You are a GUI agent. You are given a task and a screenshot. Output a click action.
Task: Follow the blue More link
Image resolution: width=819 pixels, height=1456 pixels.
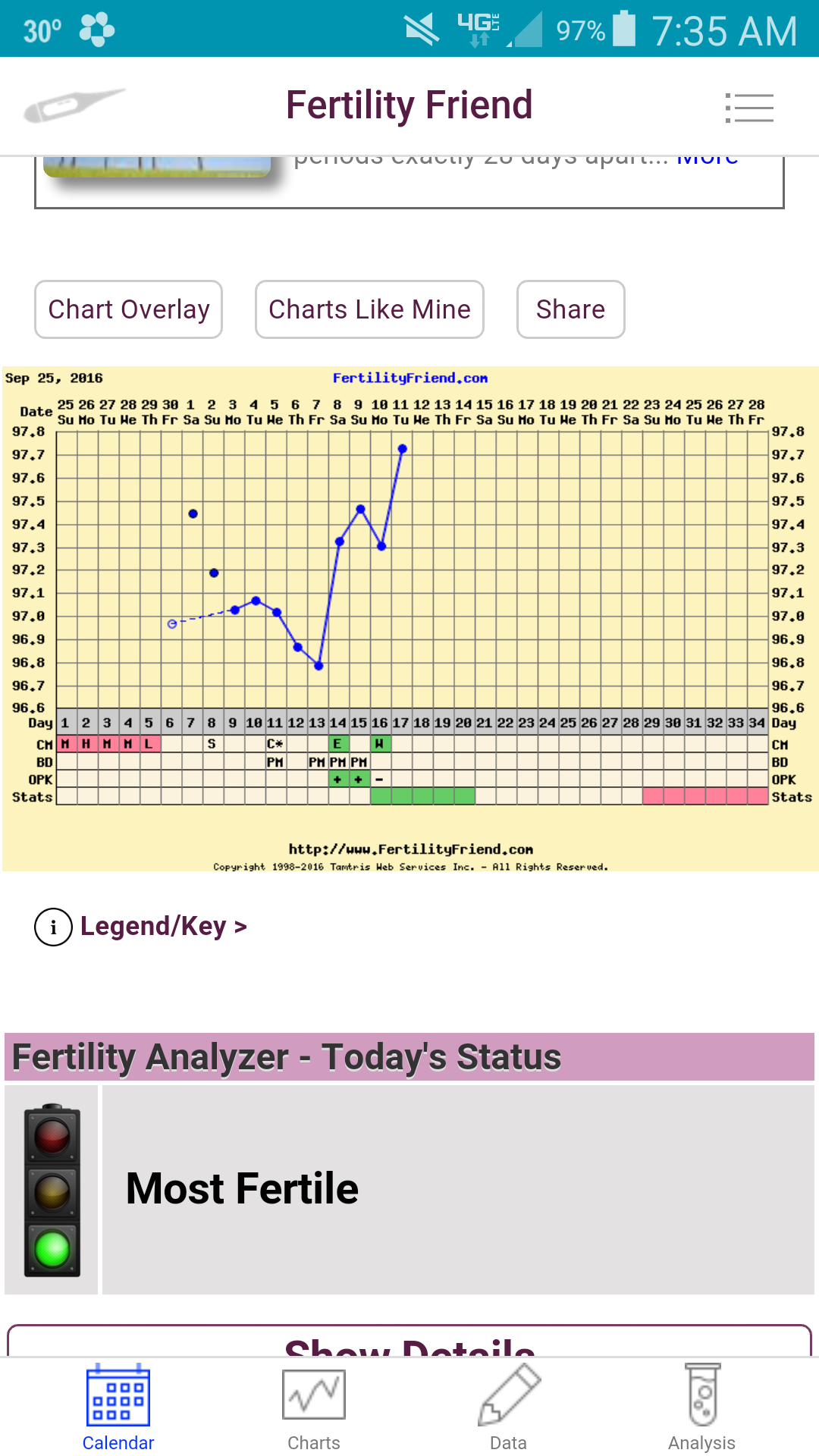(x=707, y=159)
